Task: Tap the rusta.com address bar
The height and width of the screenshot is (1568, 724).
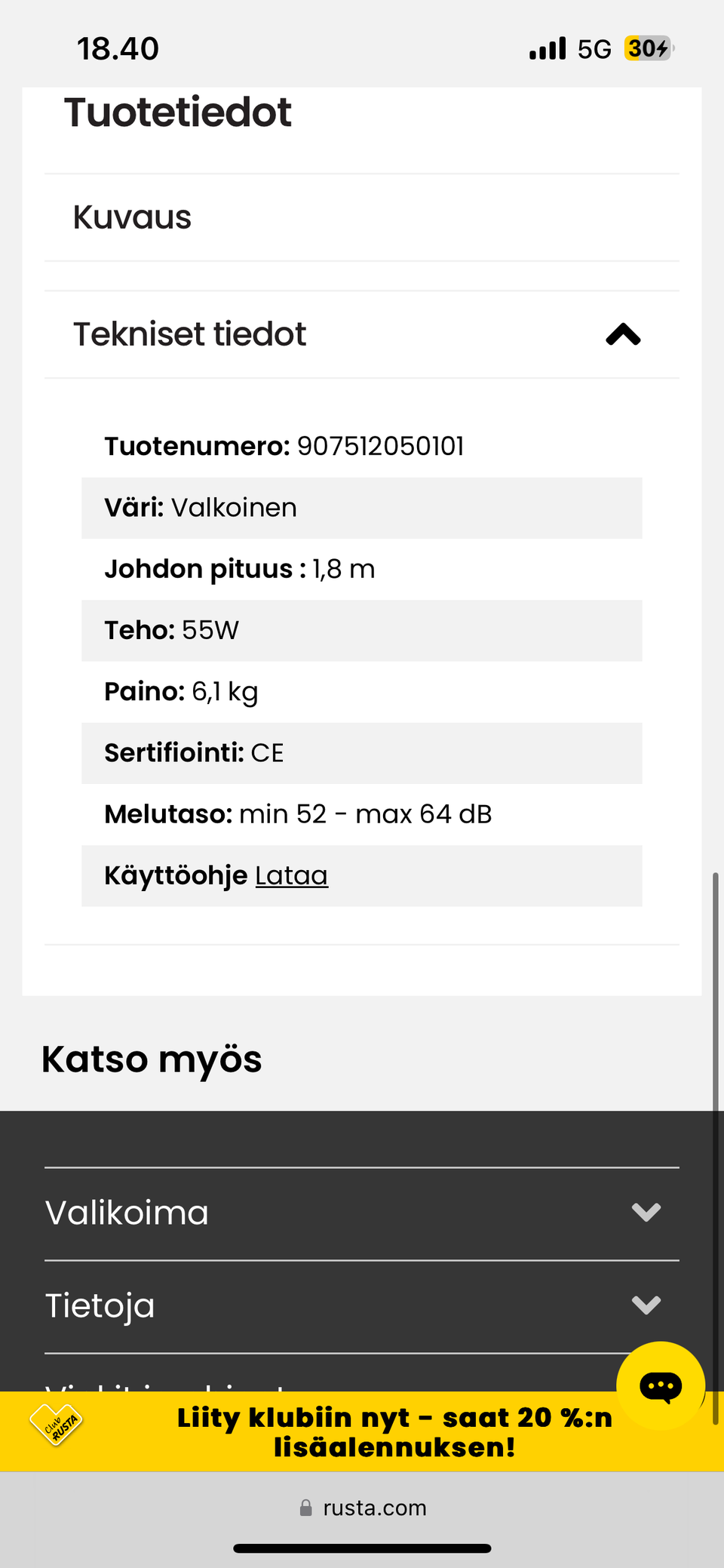Action: click(374, 1508)
